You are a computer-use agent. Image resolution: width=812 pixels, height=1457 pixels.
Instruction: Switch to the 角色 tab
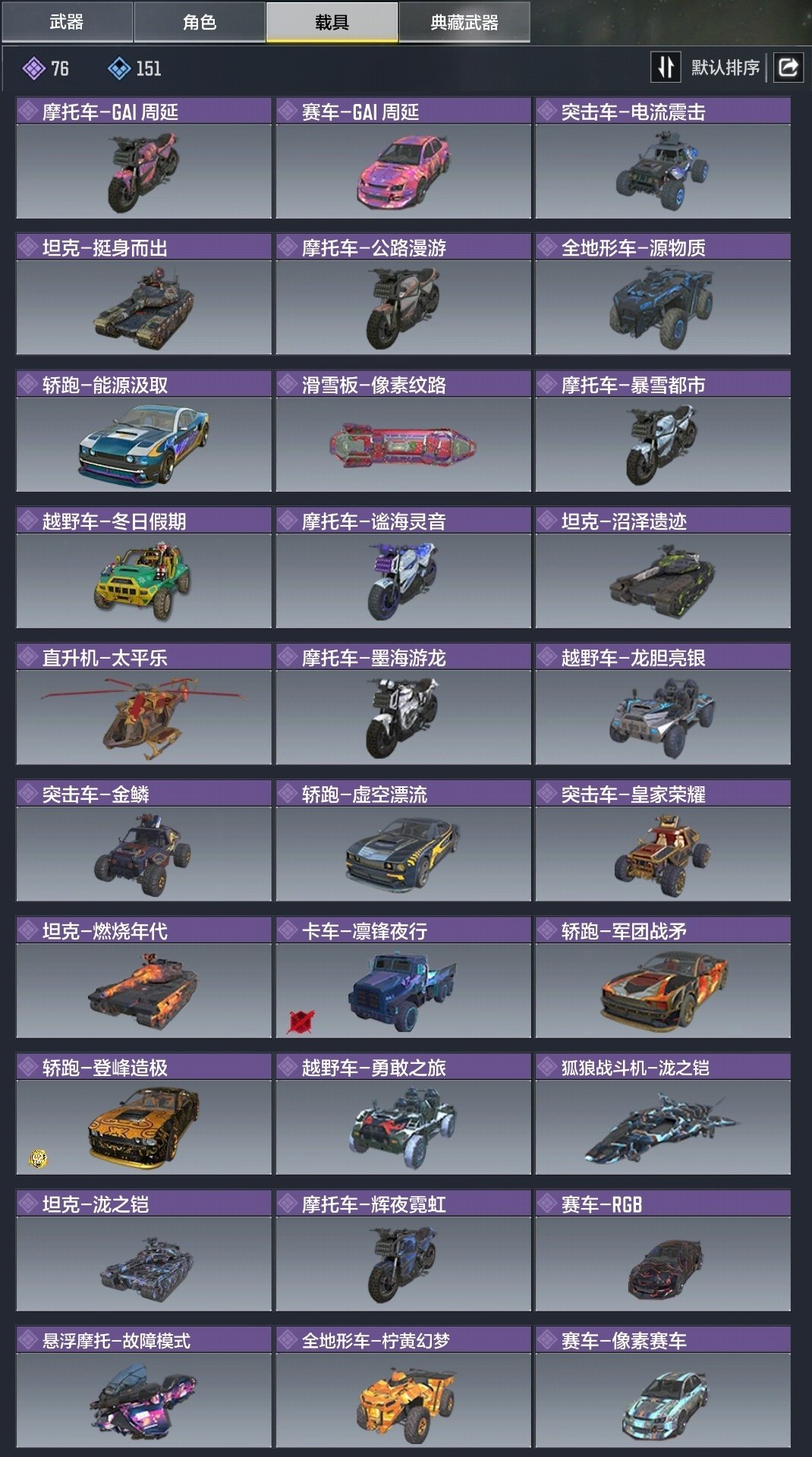[x=200, y=22]
